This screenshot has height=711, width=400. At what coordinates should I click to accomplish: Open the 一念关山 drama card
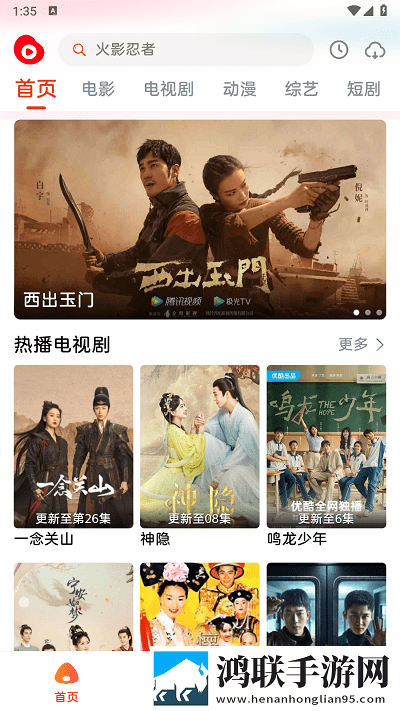73,455
